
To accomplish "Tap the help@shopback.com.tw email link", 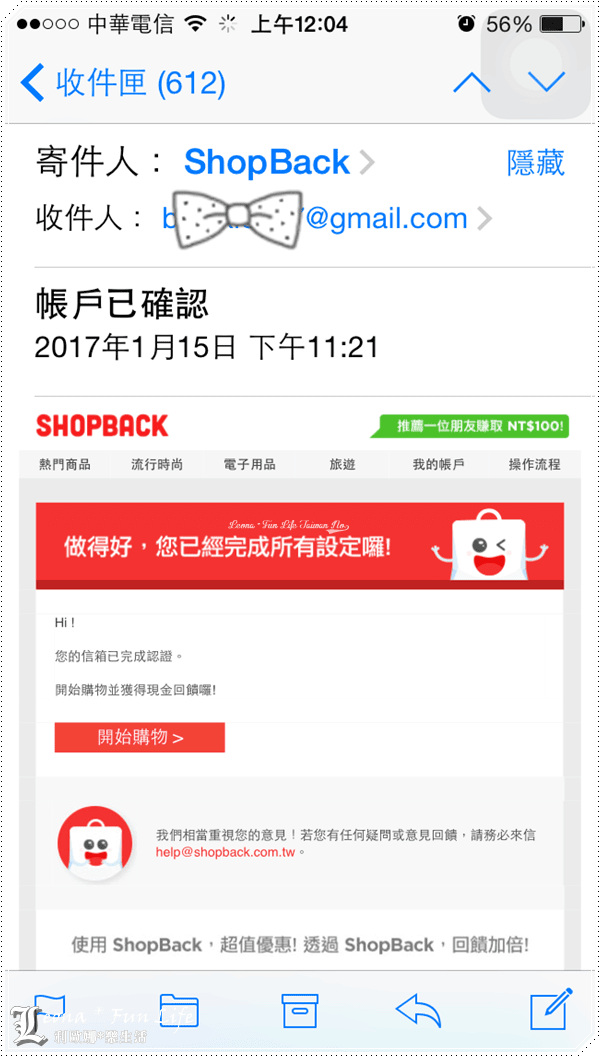I will [226, 853].
